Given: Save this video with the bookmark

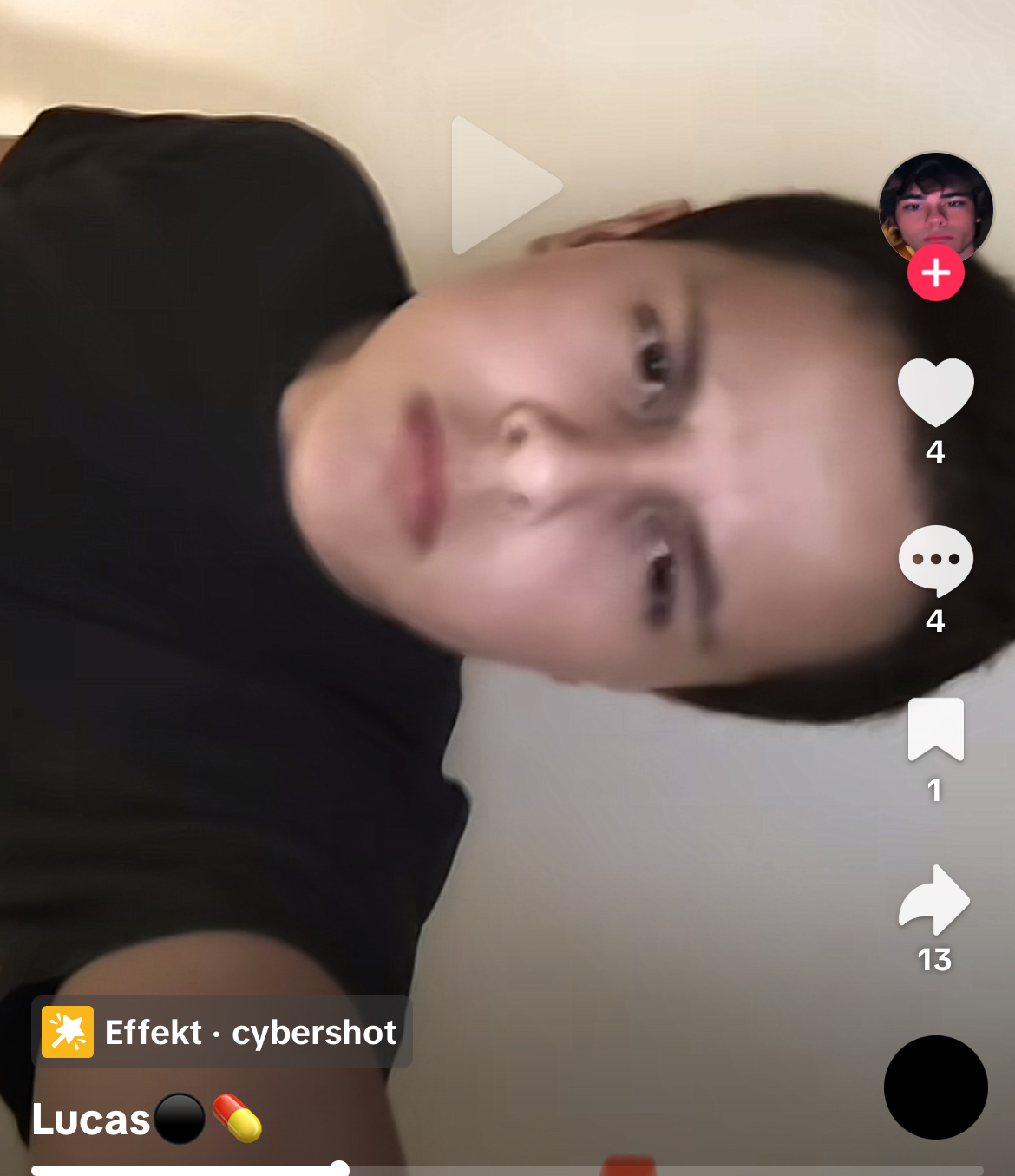Looking at the screenshot, I should 935,729.
